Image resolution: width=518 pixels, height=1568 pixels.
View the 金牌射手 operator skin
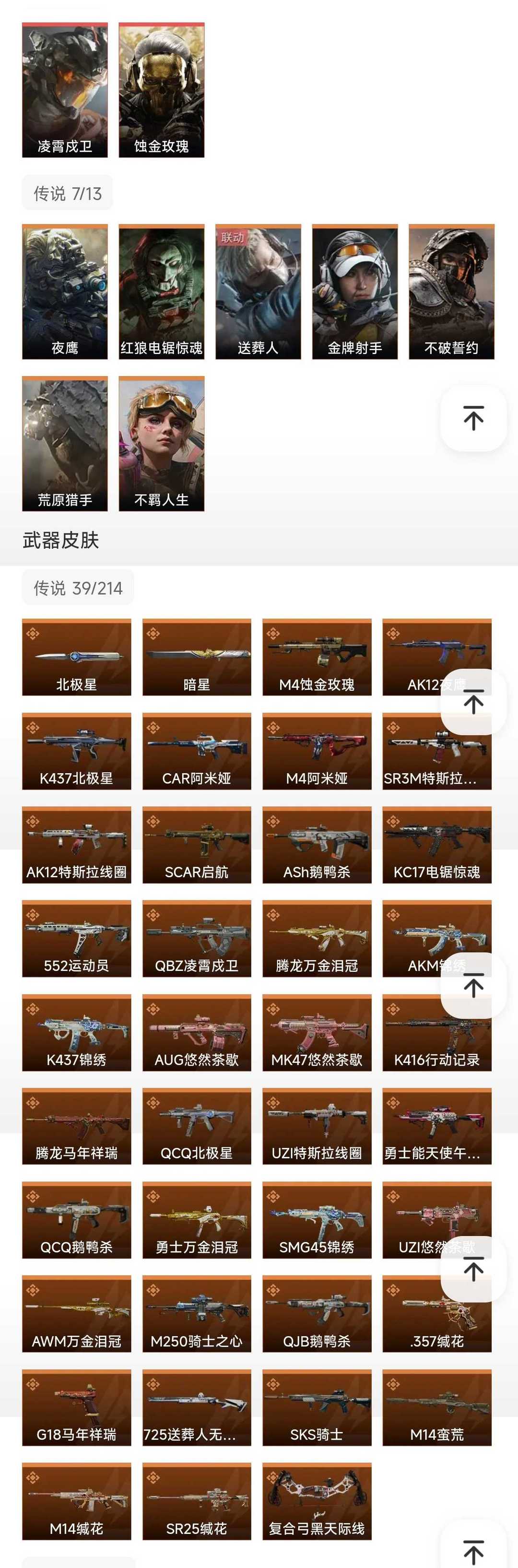[x=355, y=292]
